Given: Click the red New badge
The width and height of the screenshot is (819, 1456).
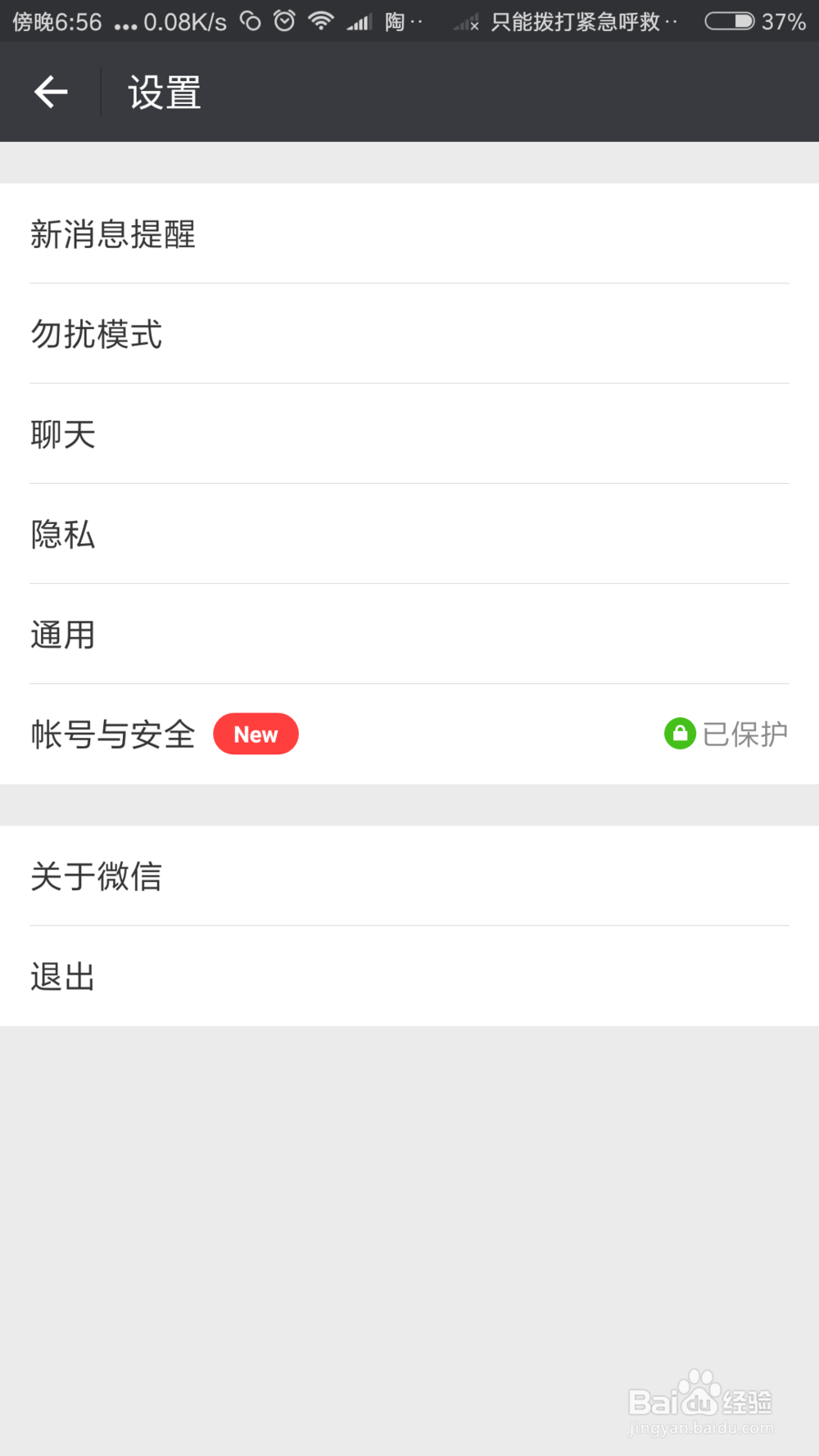Looking at the screenshot, I should pos(256,734).
